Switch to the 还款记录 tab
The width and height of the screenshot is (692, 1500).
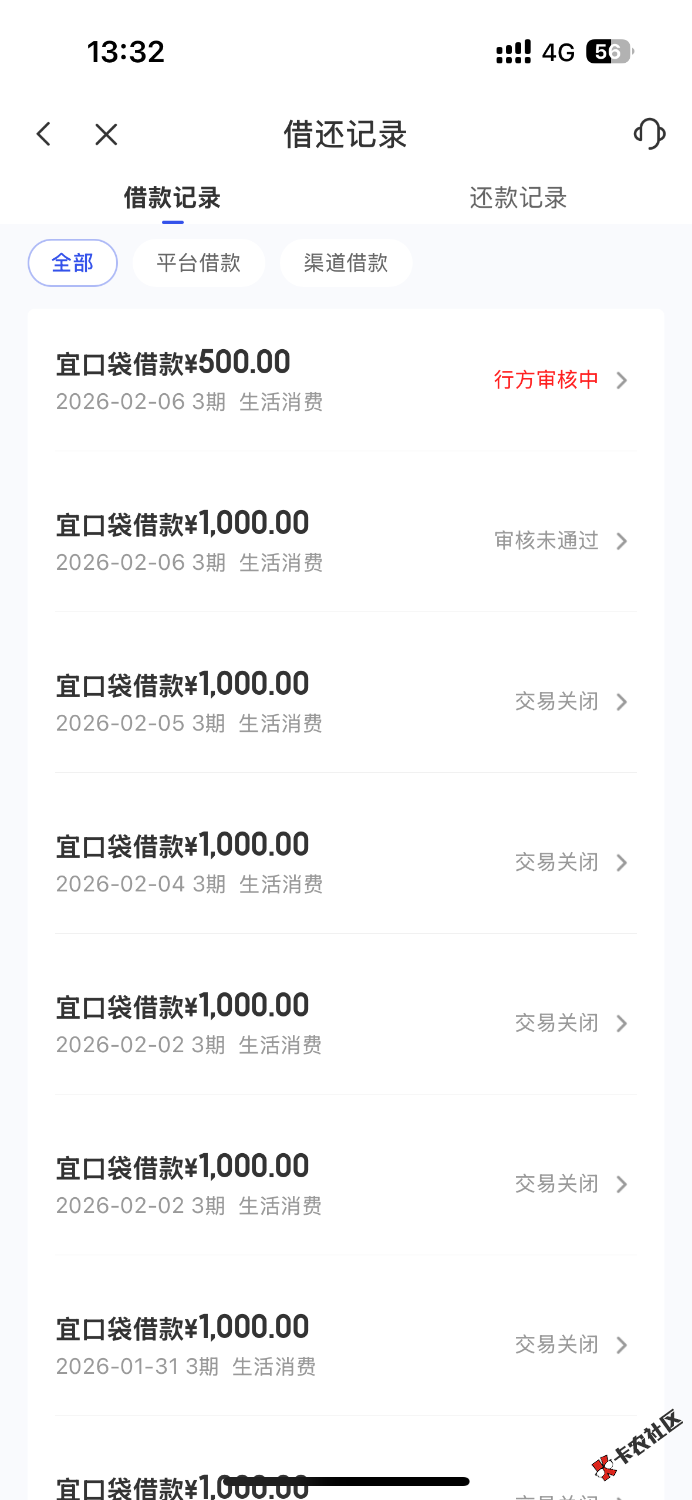pyautogui.click(x=518, y=198)
